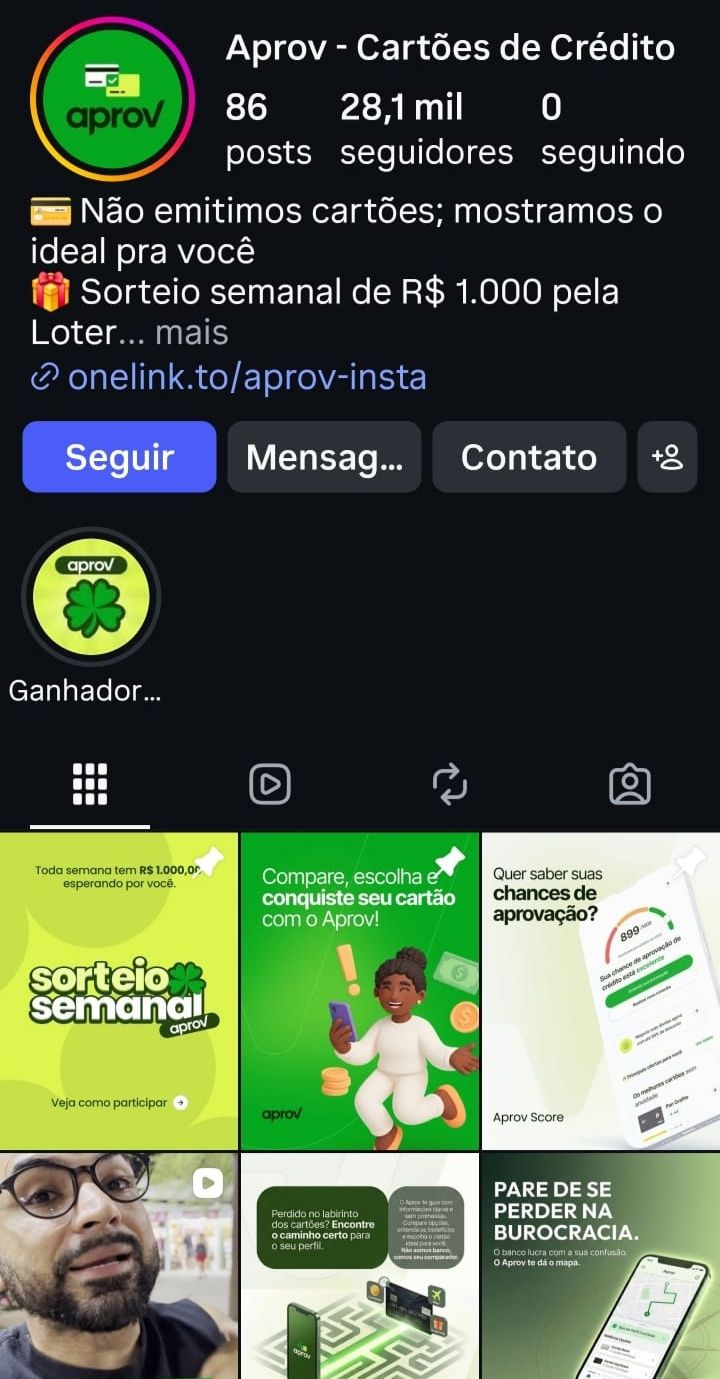720x1379 pixels.
Task: View the accounts under seguindo
Action: pyautogui.click(x=612, y=129)
